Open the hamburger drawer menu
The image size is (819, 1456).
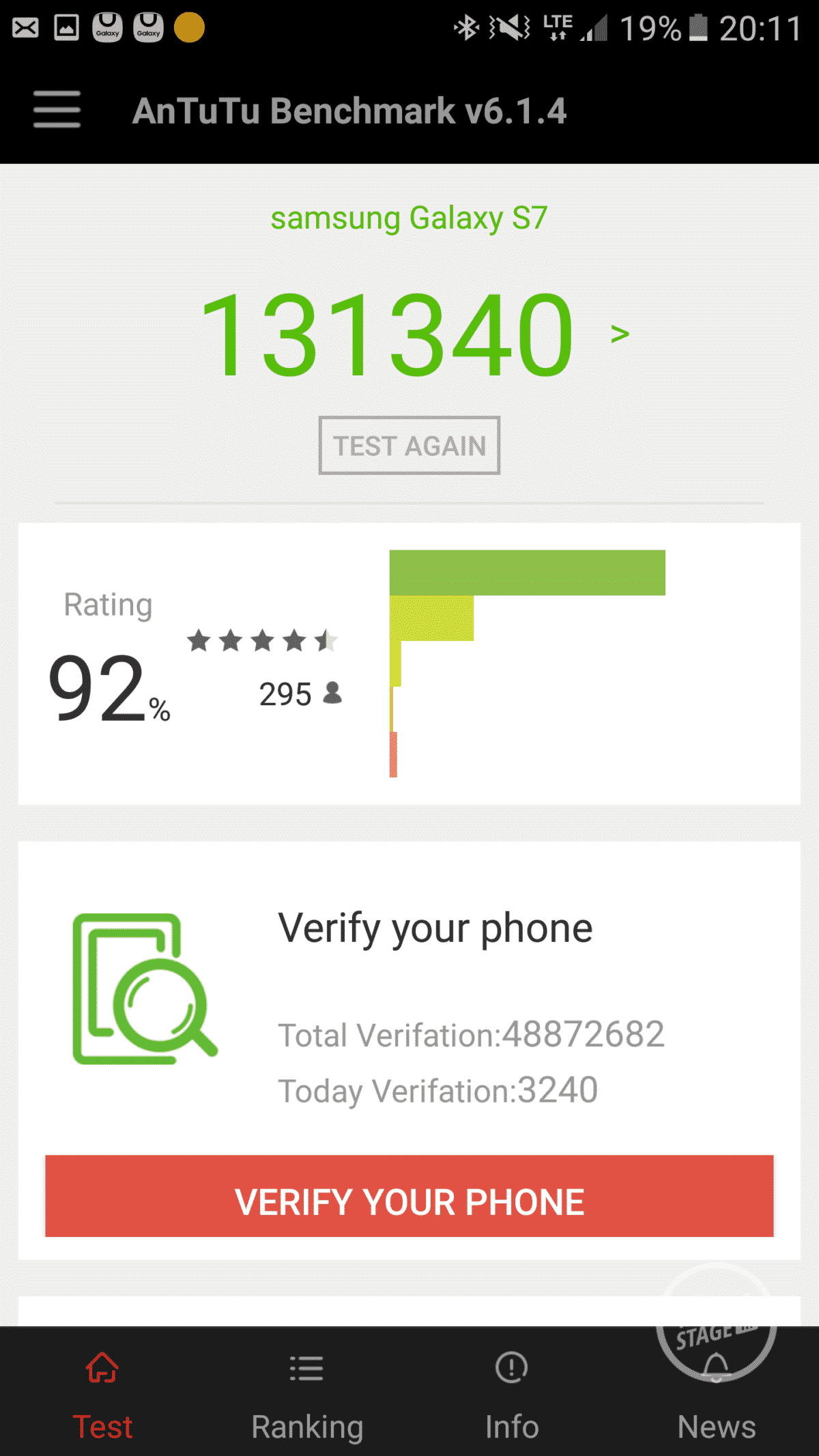coord(57,110)
